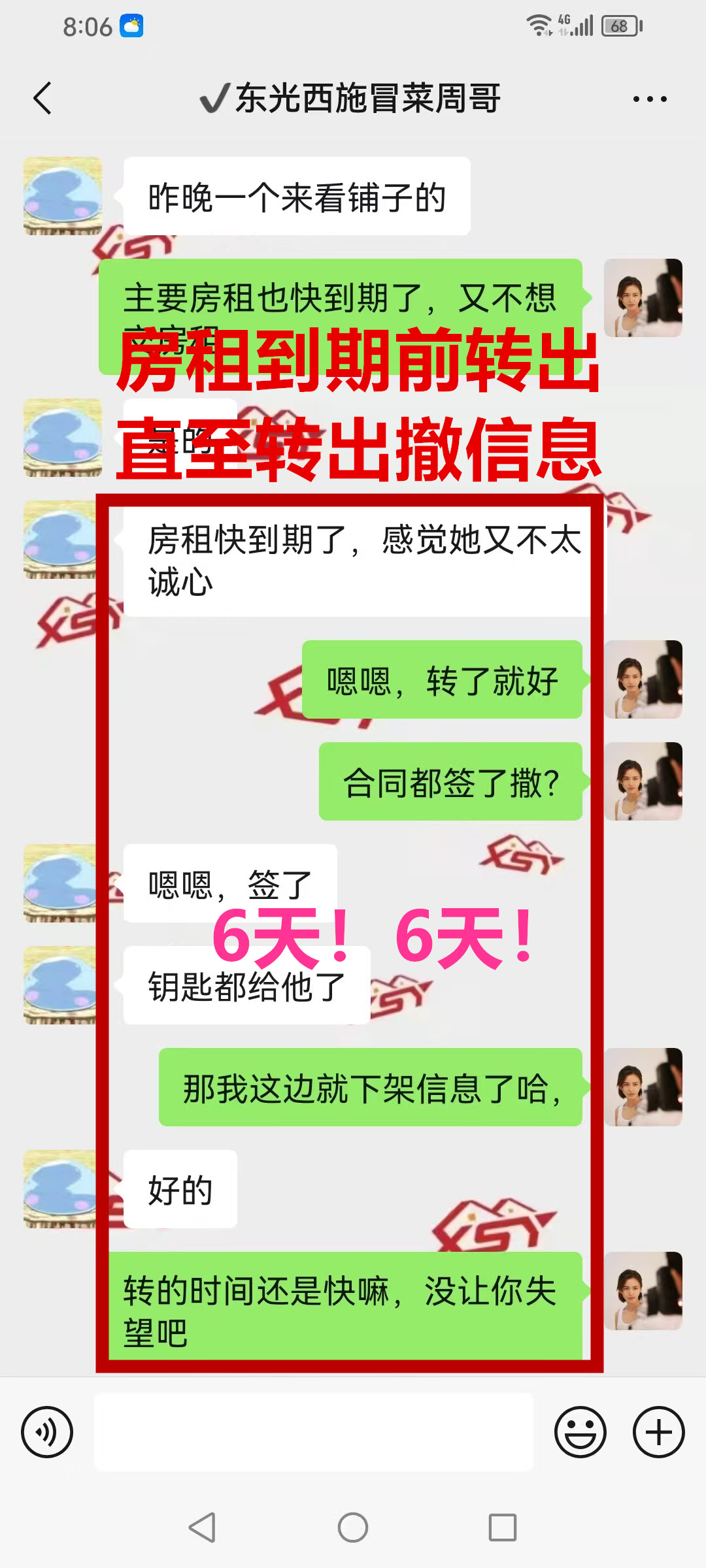
Task: Open the plus attachment menu
Action: coord(658,1432)
